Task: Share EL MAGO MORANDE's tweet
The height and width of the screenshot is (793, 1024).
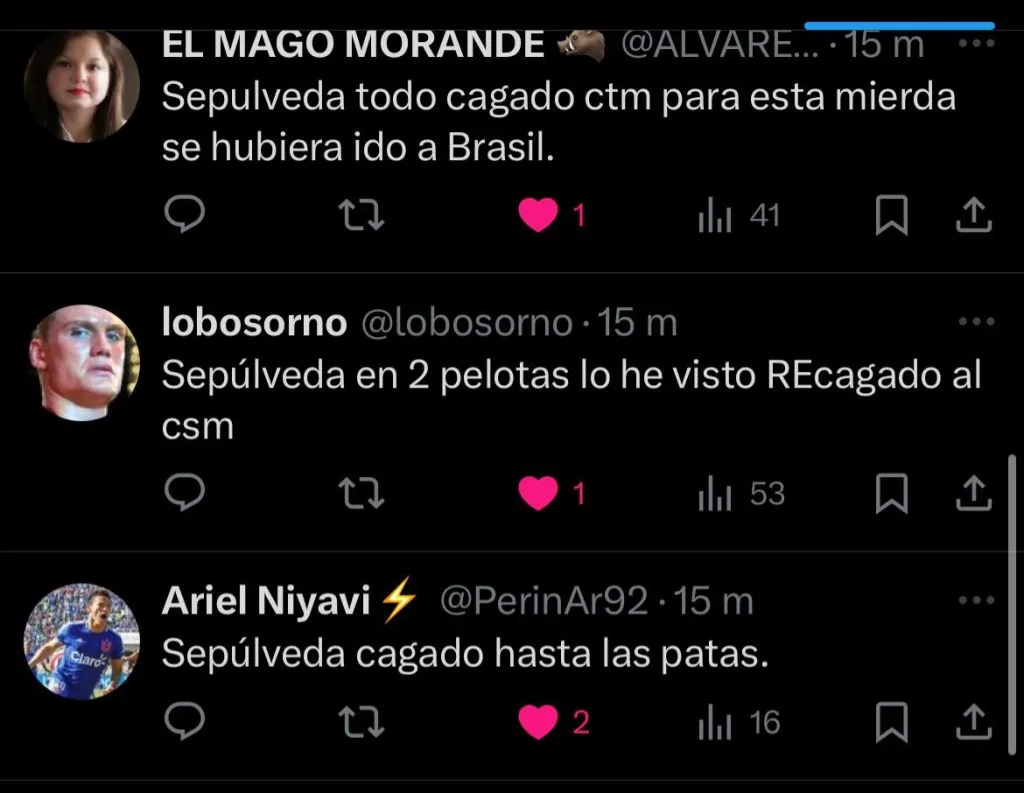Action: tap(975, 215)
